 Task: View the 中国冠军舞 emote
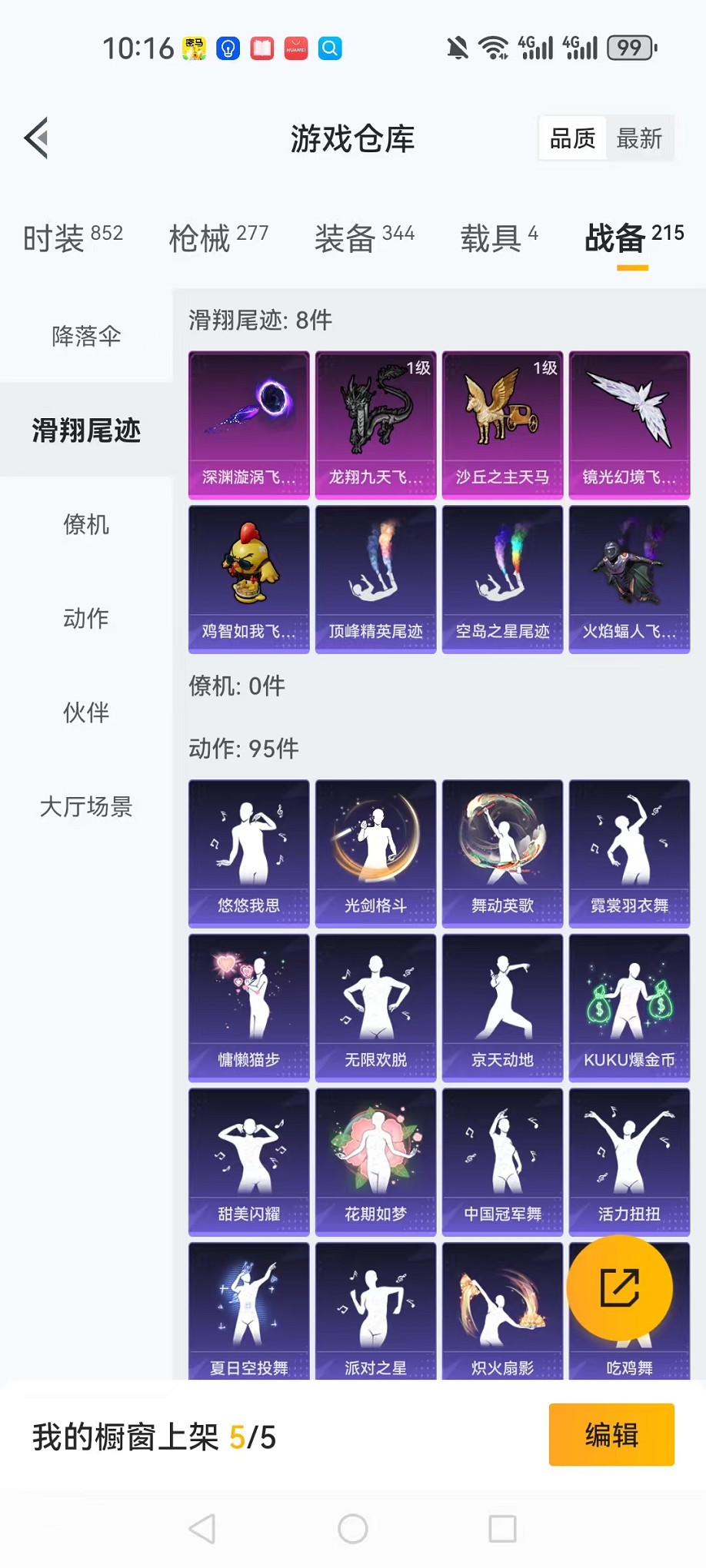point(502,1161)
